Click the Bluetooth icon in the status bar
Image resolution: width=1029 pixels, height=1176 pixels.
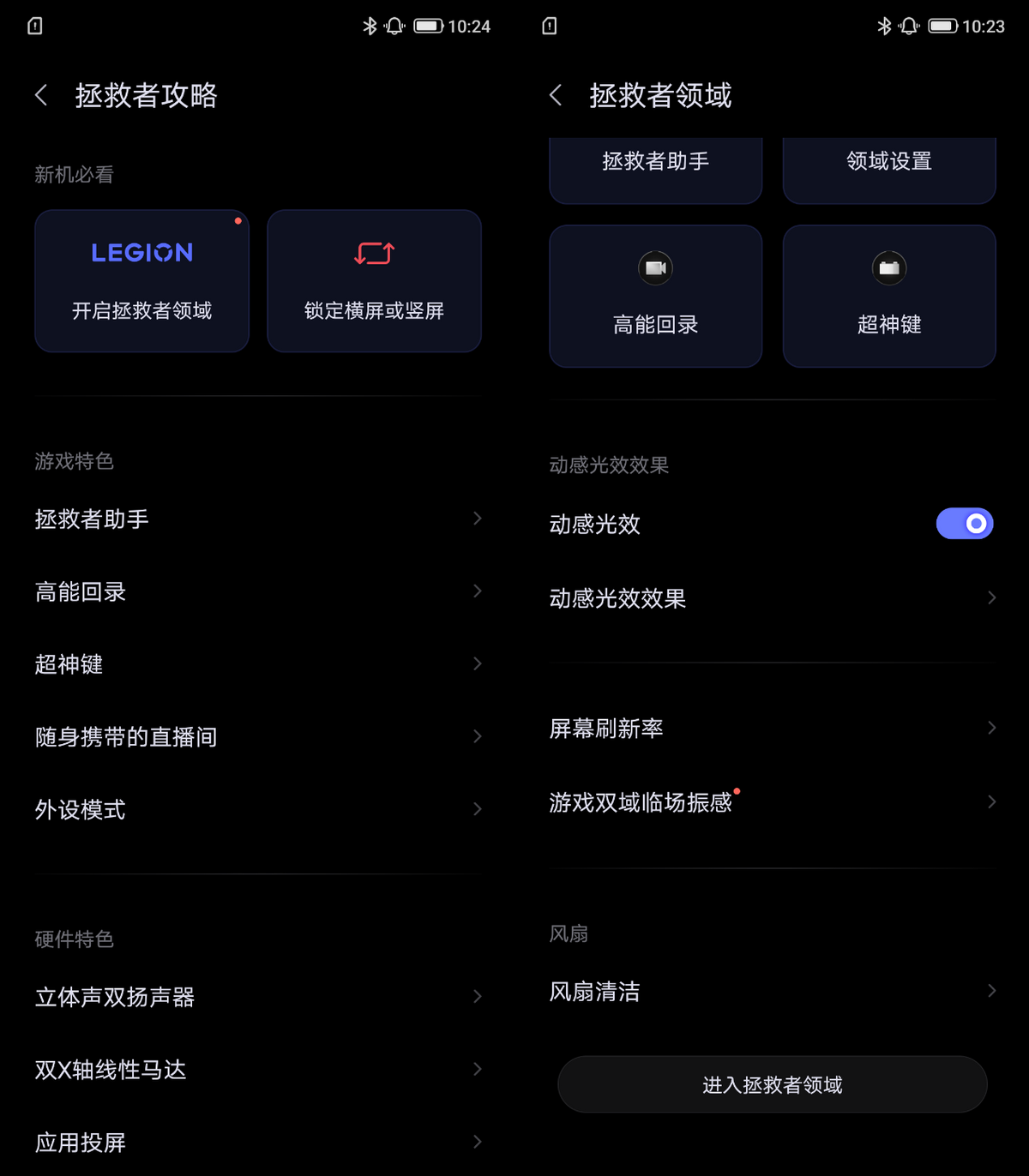369,26
